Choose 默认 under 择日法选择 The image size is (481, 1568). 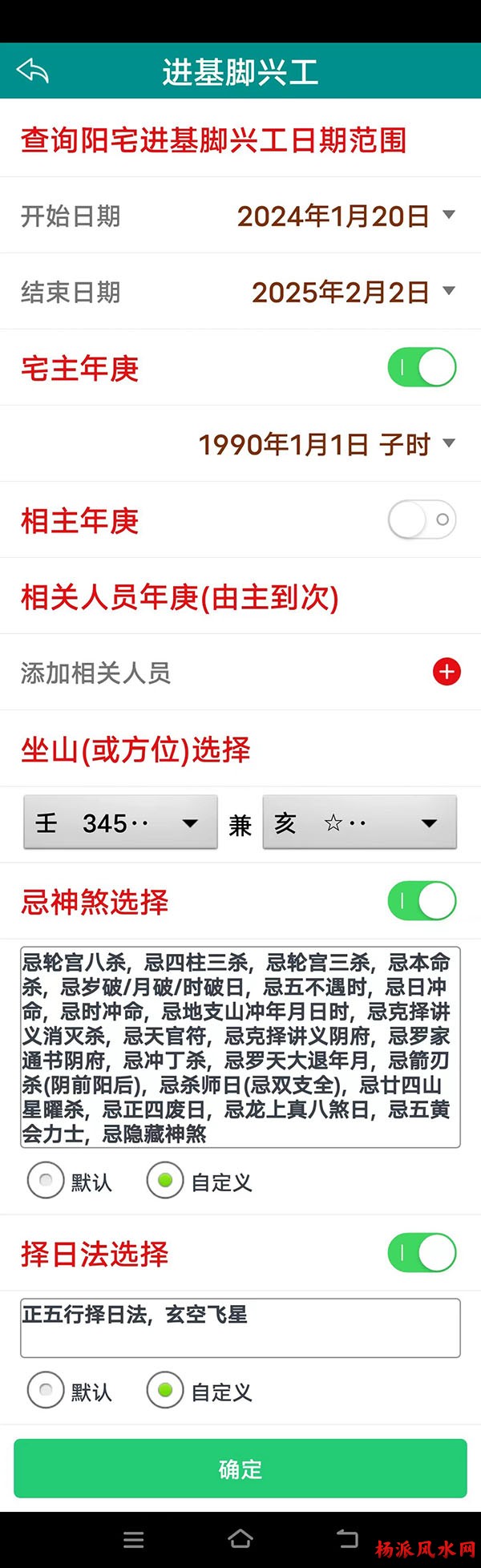tap(46, 1391)
